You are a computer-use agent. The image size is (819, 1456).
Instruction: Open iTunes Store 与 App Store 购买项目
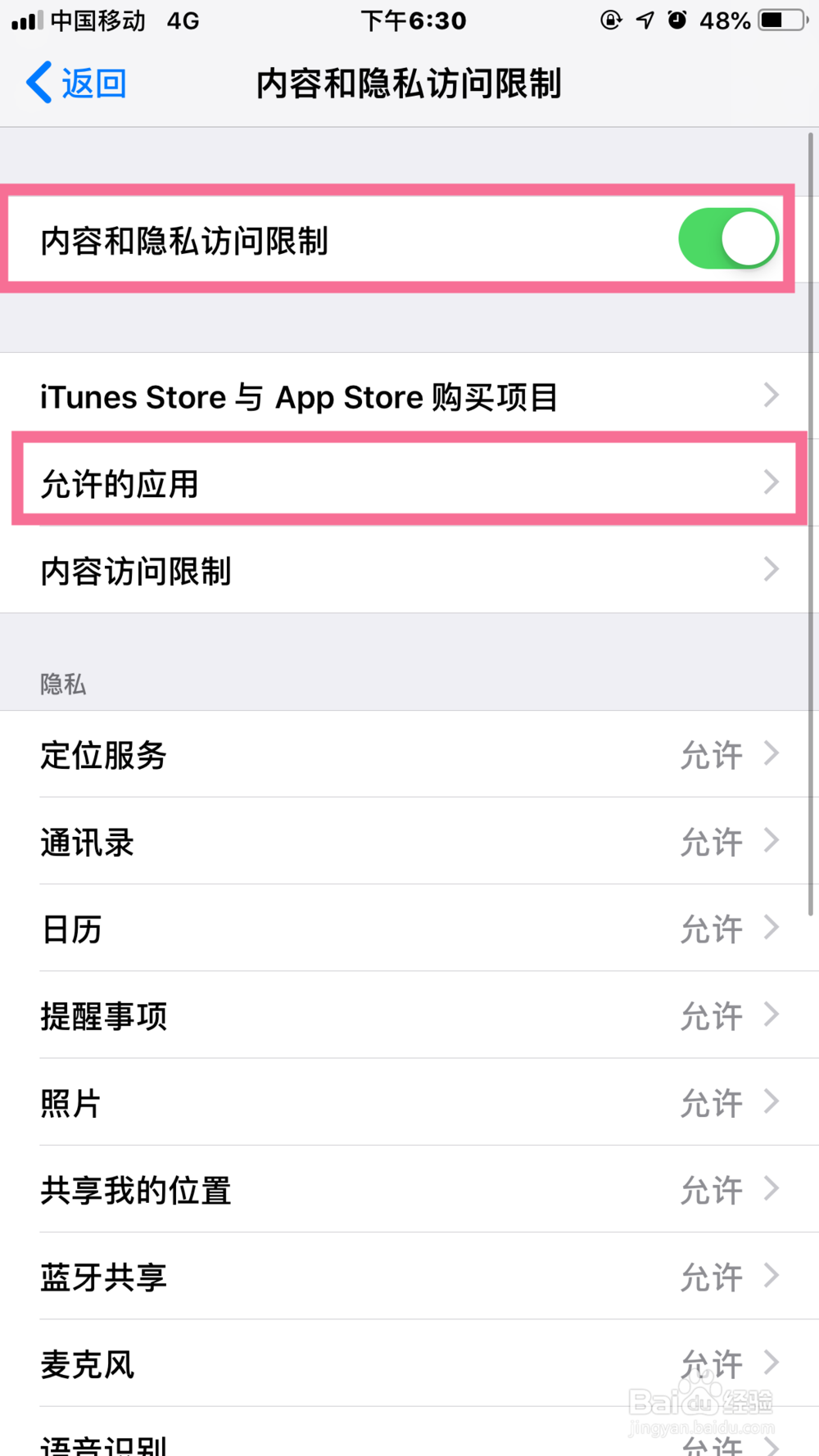[x=409, y=396]
